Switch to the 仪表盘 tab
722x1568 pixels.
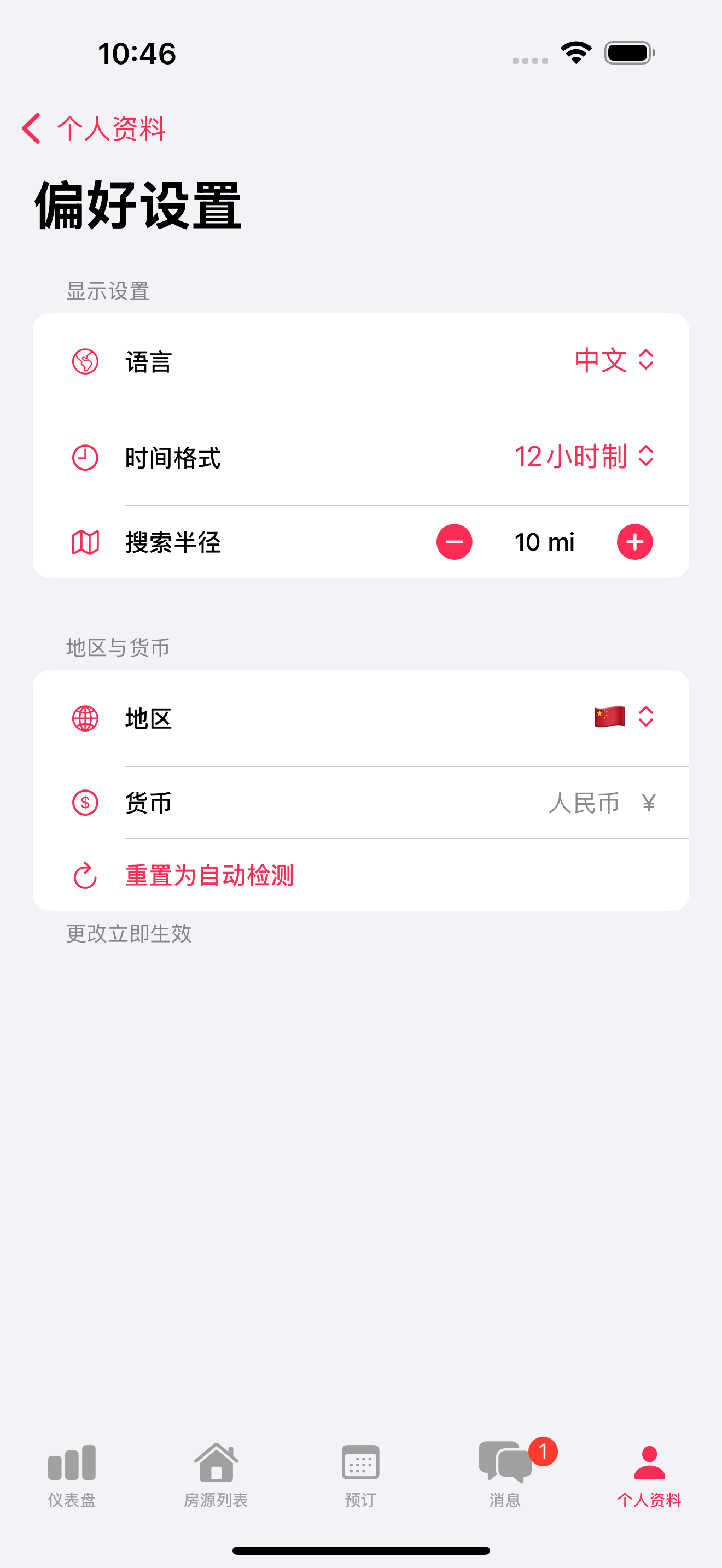pos(72,1473)
